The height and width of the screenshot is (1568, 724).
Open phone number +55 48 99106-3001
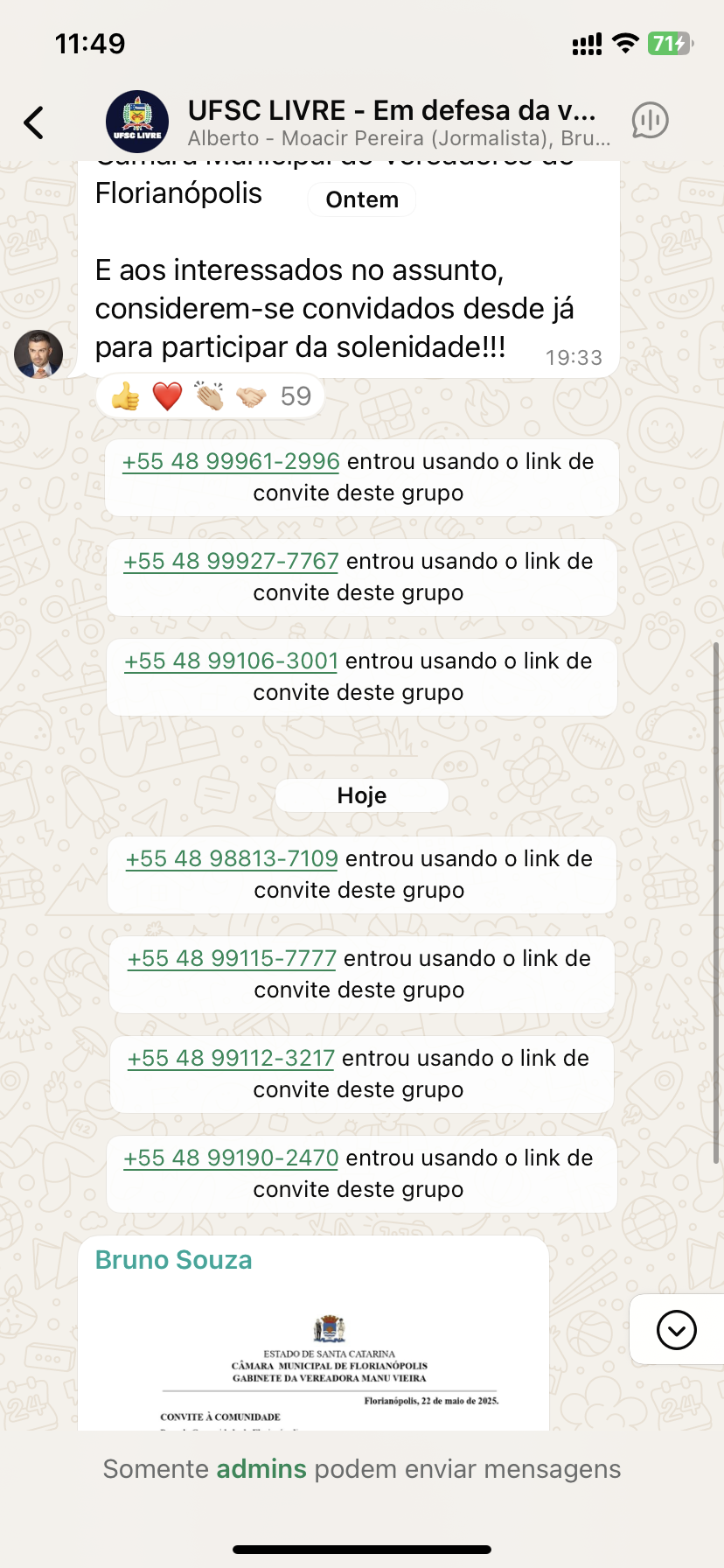pyautogui.click(x=231, y=661)
